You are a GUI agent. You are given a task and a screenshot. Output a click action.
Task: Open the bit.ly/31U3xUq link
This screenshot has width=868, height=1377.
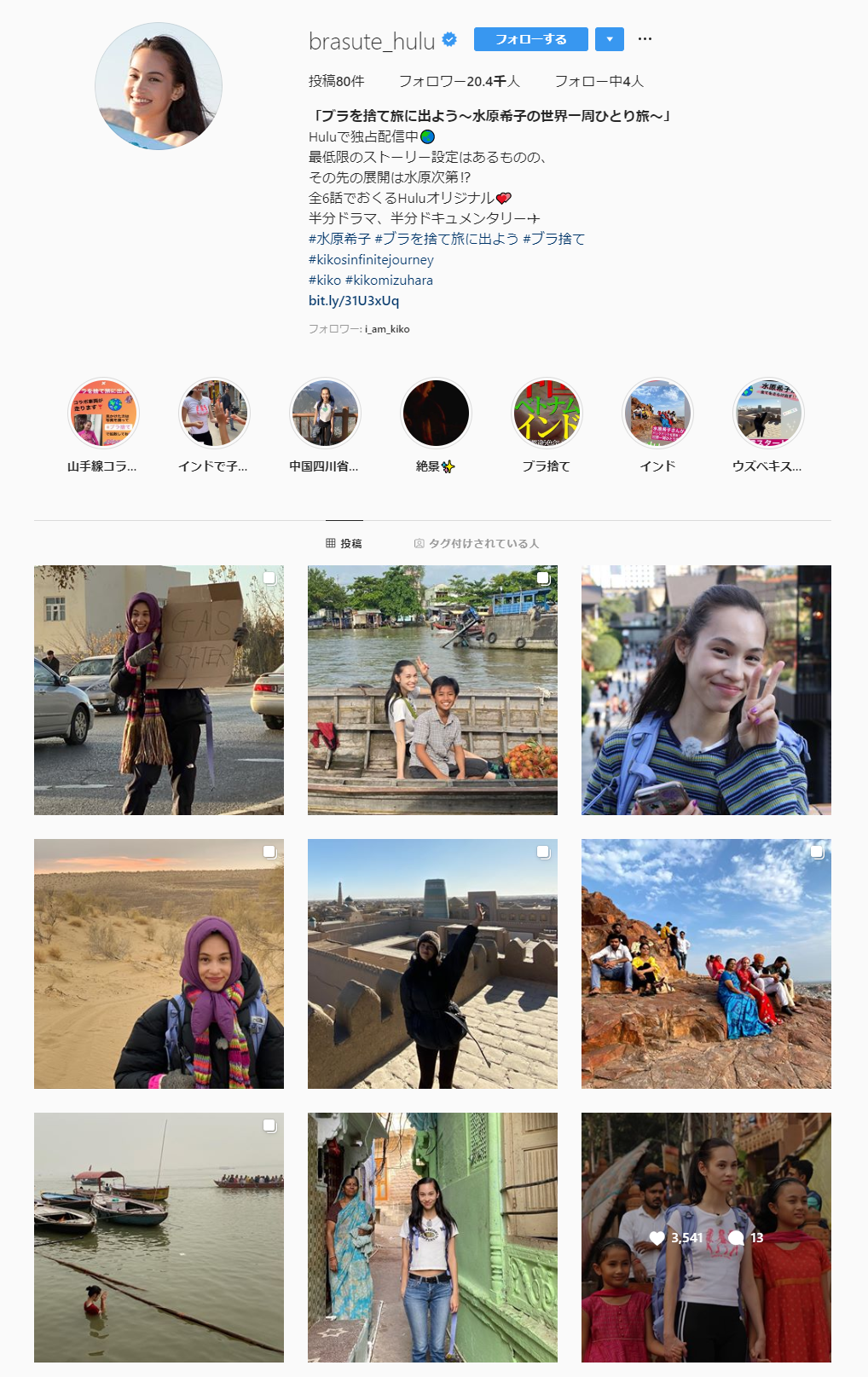point(354,300)
